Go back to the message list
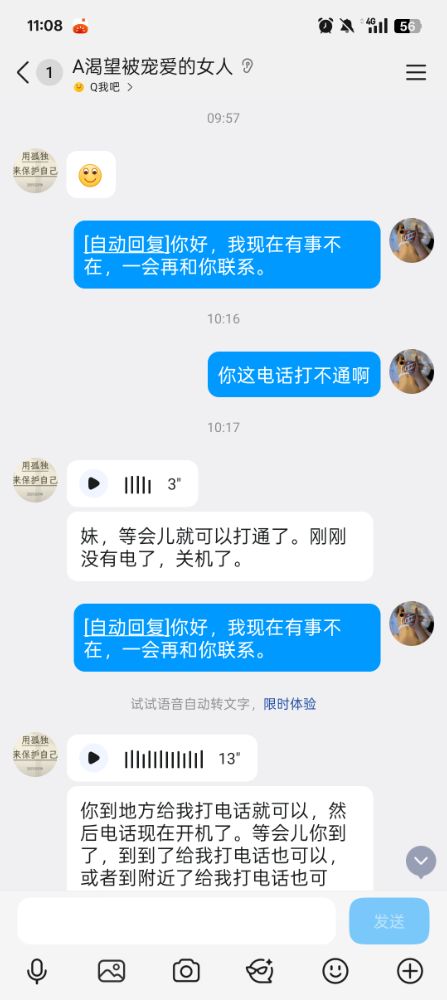The image size is (447, 1000). coord(23,72)
